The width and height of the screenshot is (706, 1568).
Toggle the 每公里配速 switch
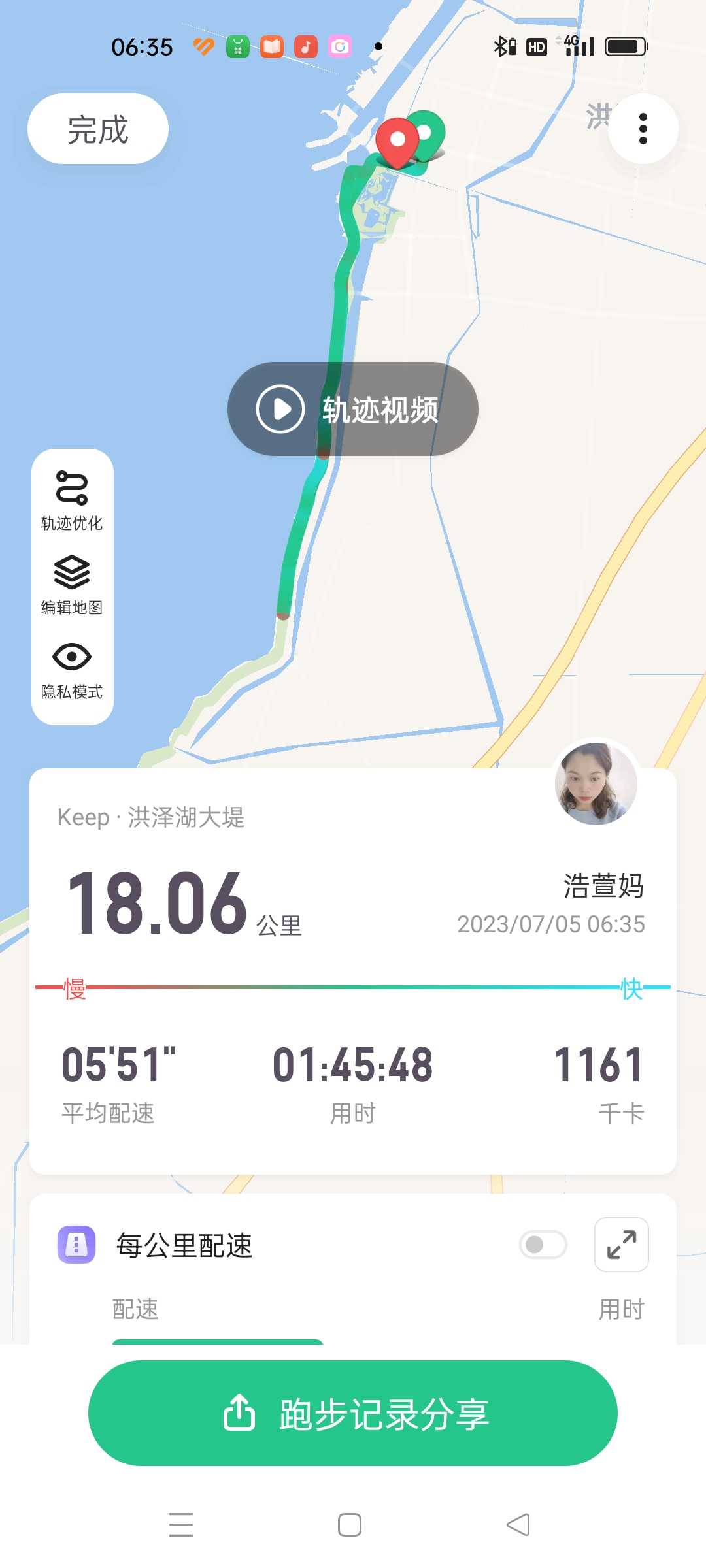(543, 1245)
